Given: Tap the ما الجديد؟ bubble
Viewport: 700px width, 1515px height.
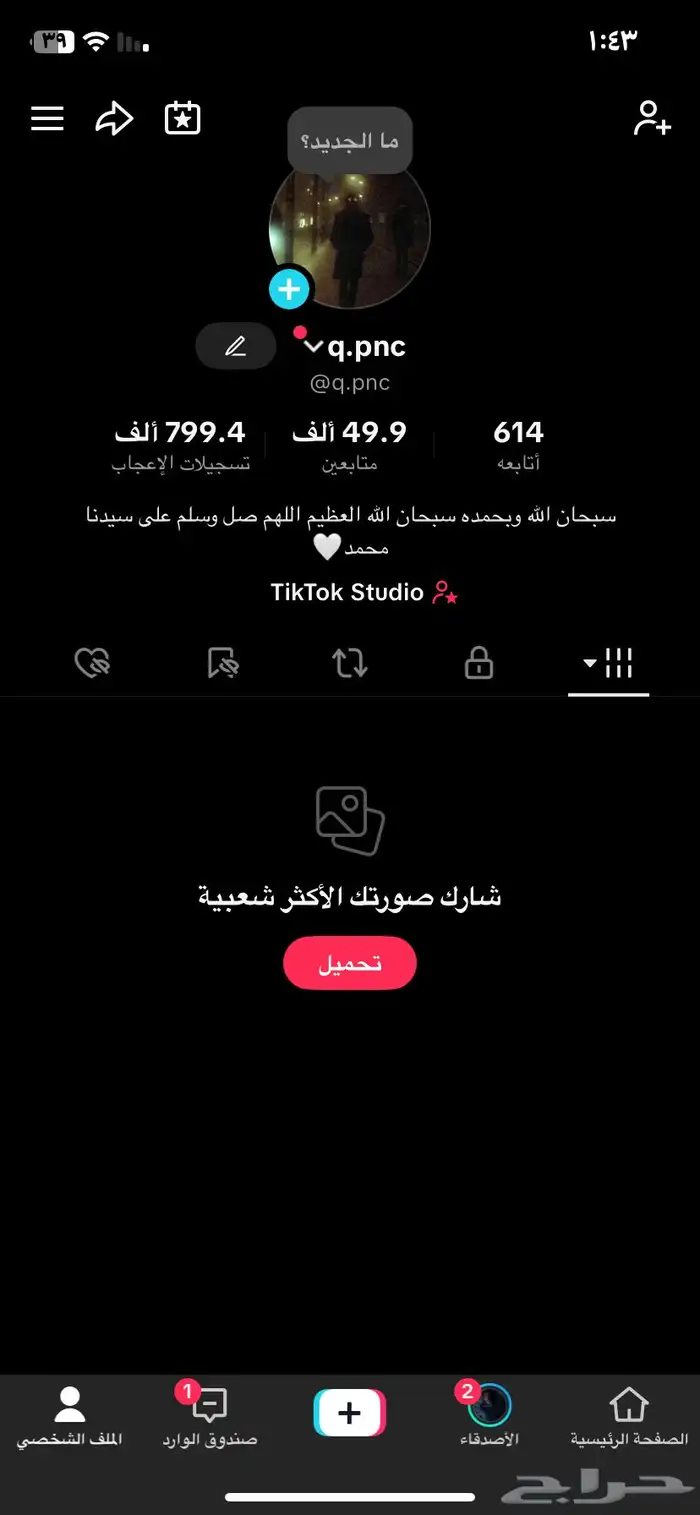Looking at the screenshot, I should coord(349,141).
